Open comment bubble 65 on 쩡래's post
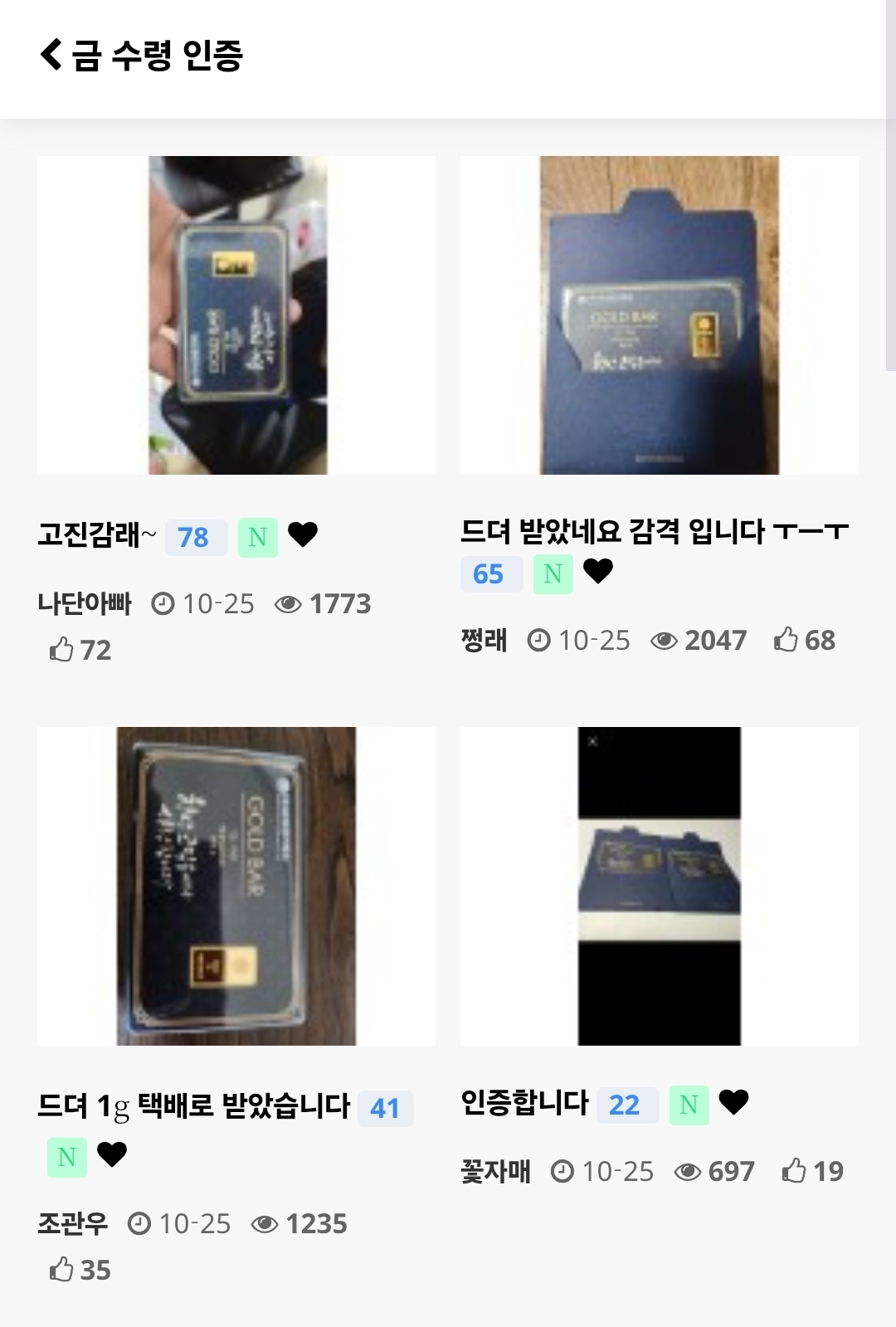Image resolution: width=896 pixels, height=1327 pixels. pyautogui.click(x=491, y=573)
